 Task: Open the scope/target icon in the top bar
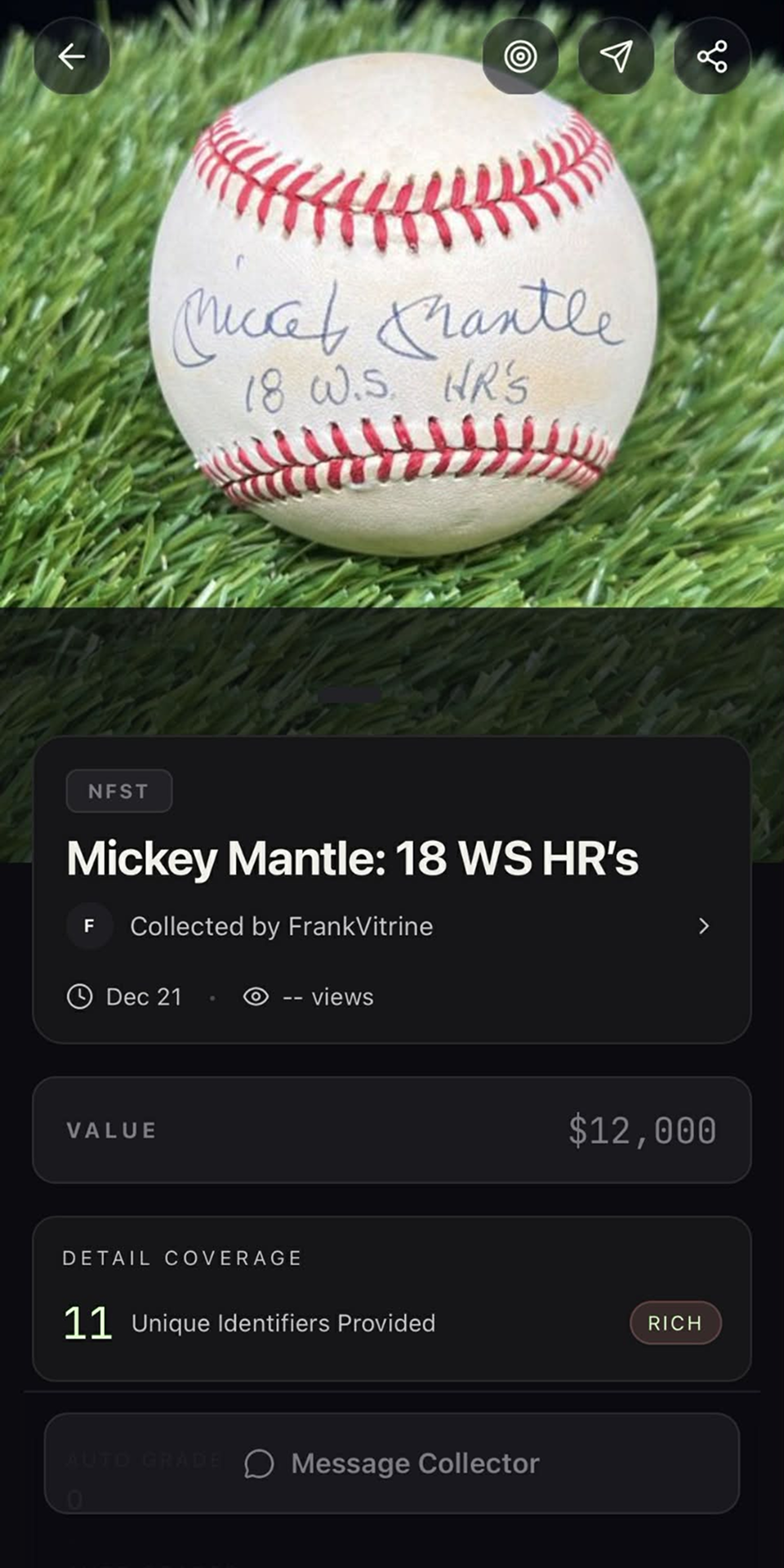point(521,56)
